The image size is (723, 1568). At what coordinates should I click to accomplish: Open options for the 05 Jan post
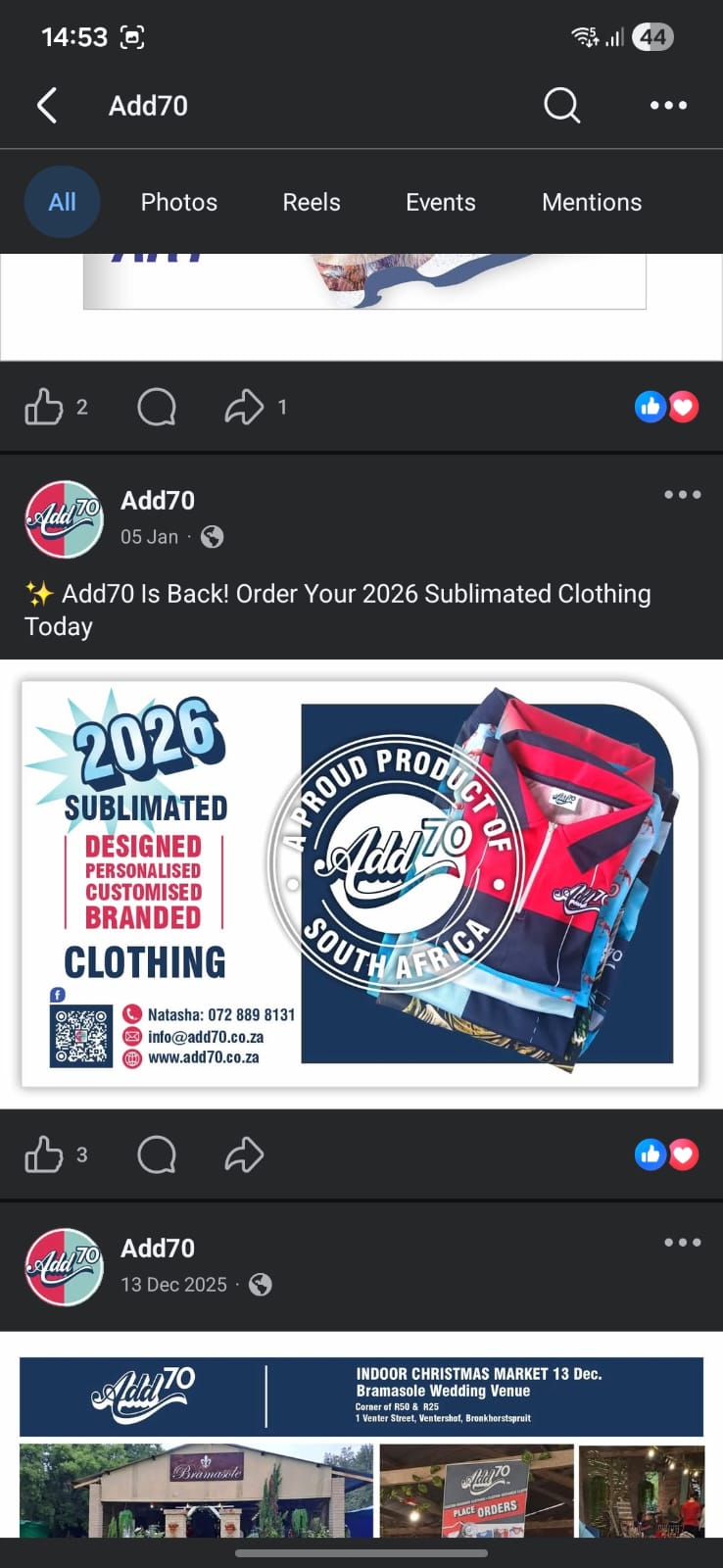tap(682, 495)
